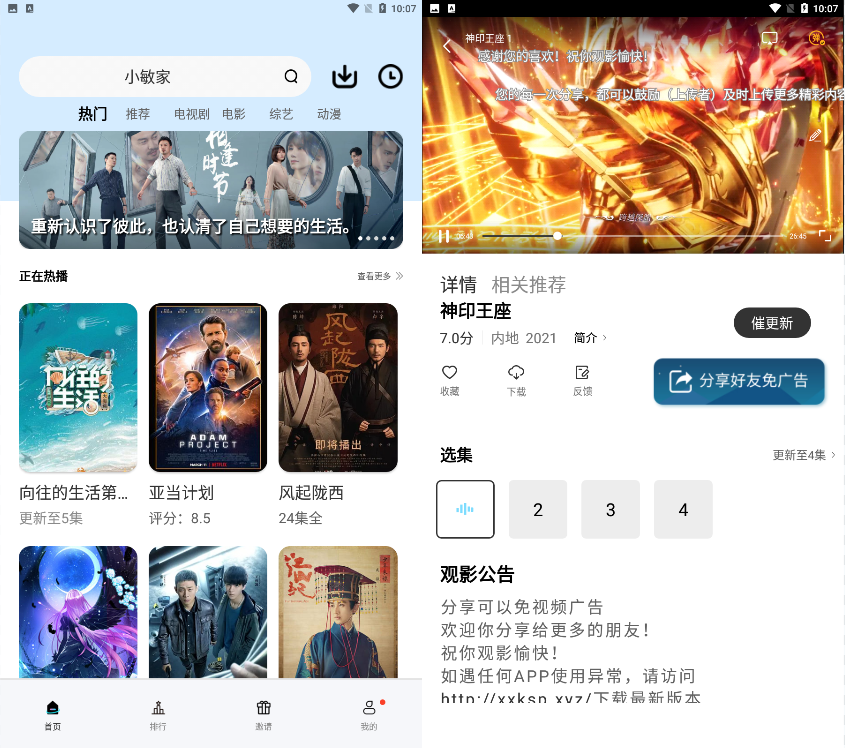Add 神印王座 to 收藏
The height and width of the screenshot is (748, 845).
click(x=450, y=379)
